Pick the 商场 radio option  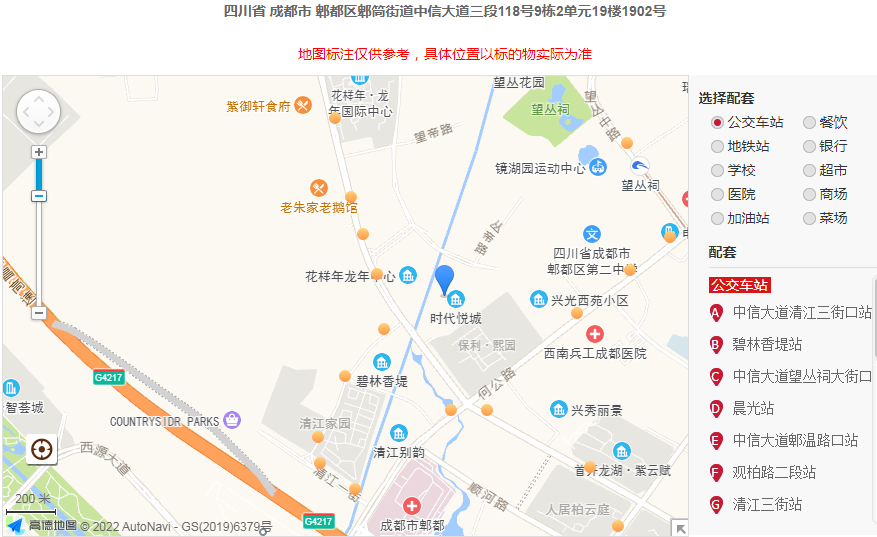point(810,194)
